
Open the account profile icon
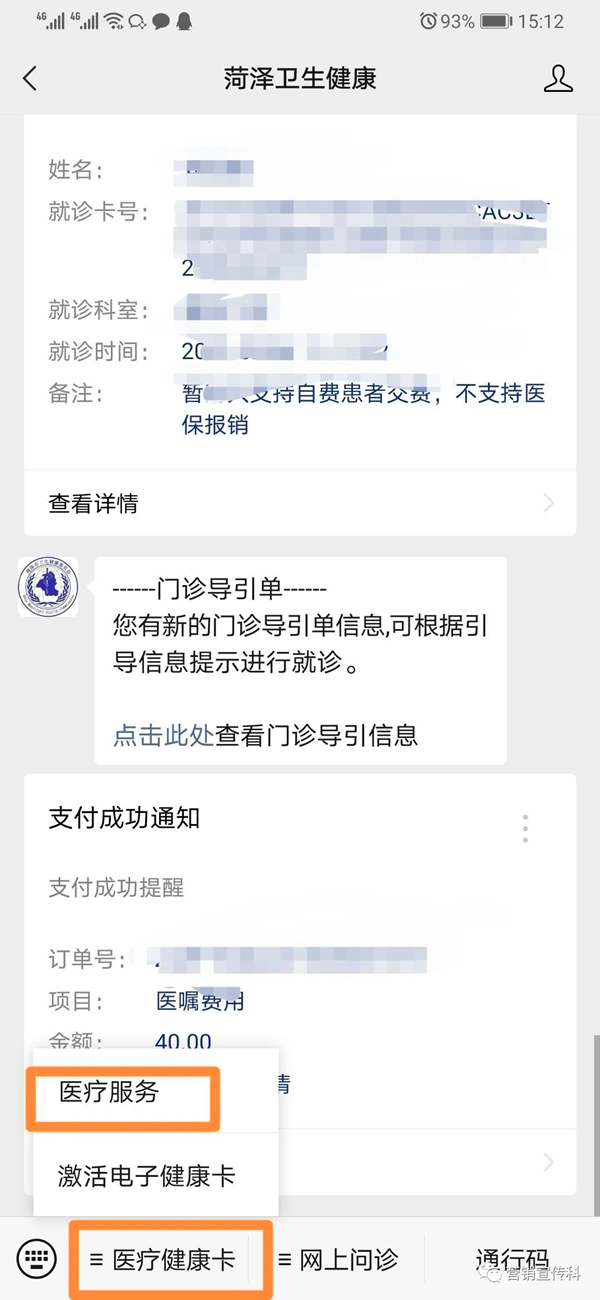(559, 79)
